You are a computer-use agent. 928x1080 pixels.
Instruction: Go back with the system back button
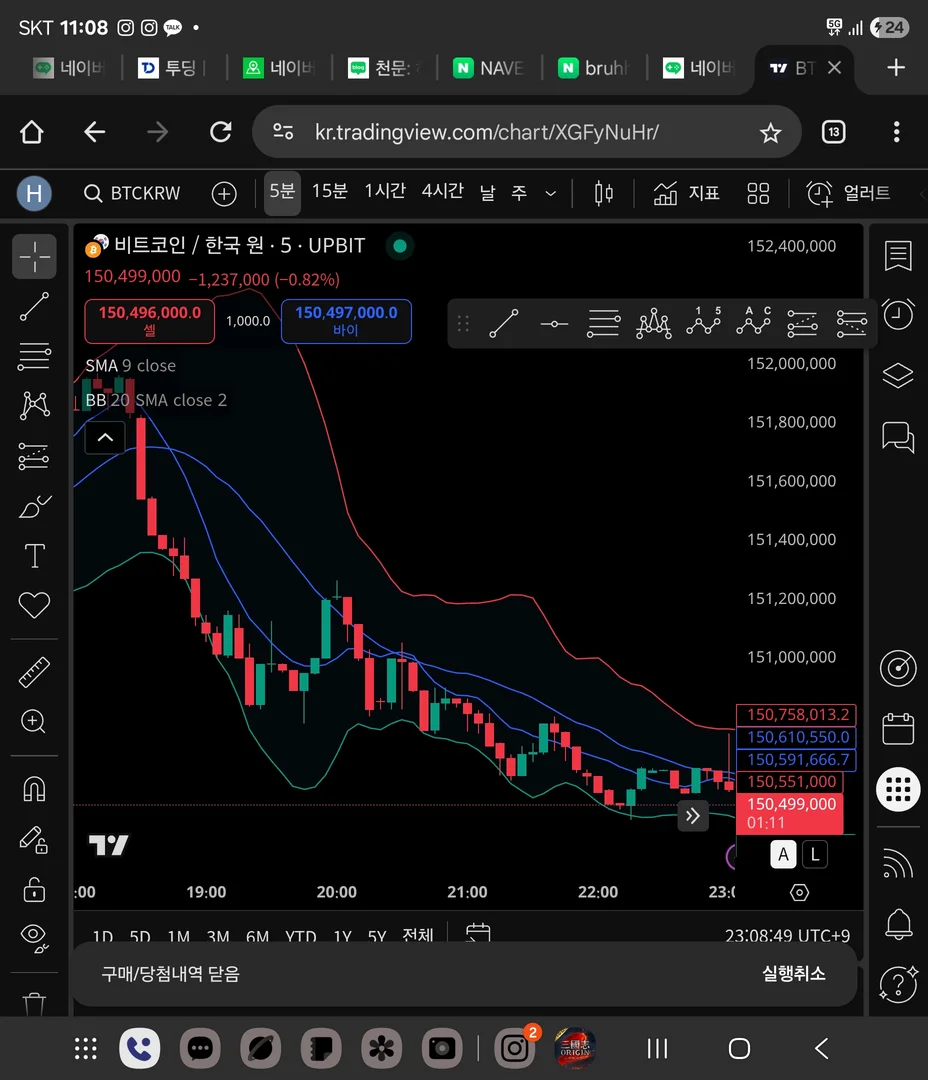[x=821, y=1048]
